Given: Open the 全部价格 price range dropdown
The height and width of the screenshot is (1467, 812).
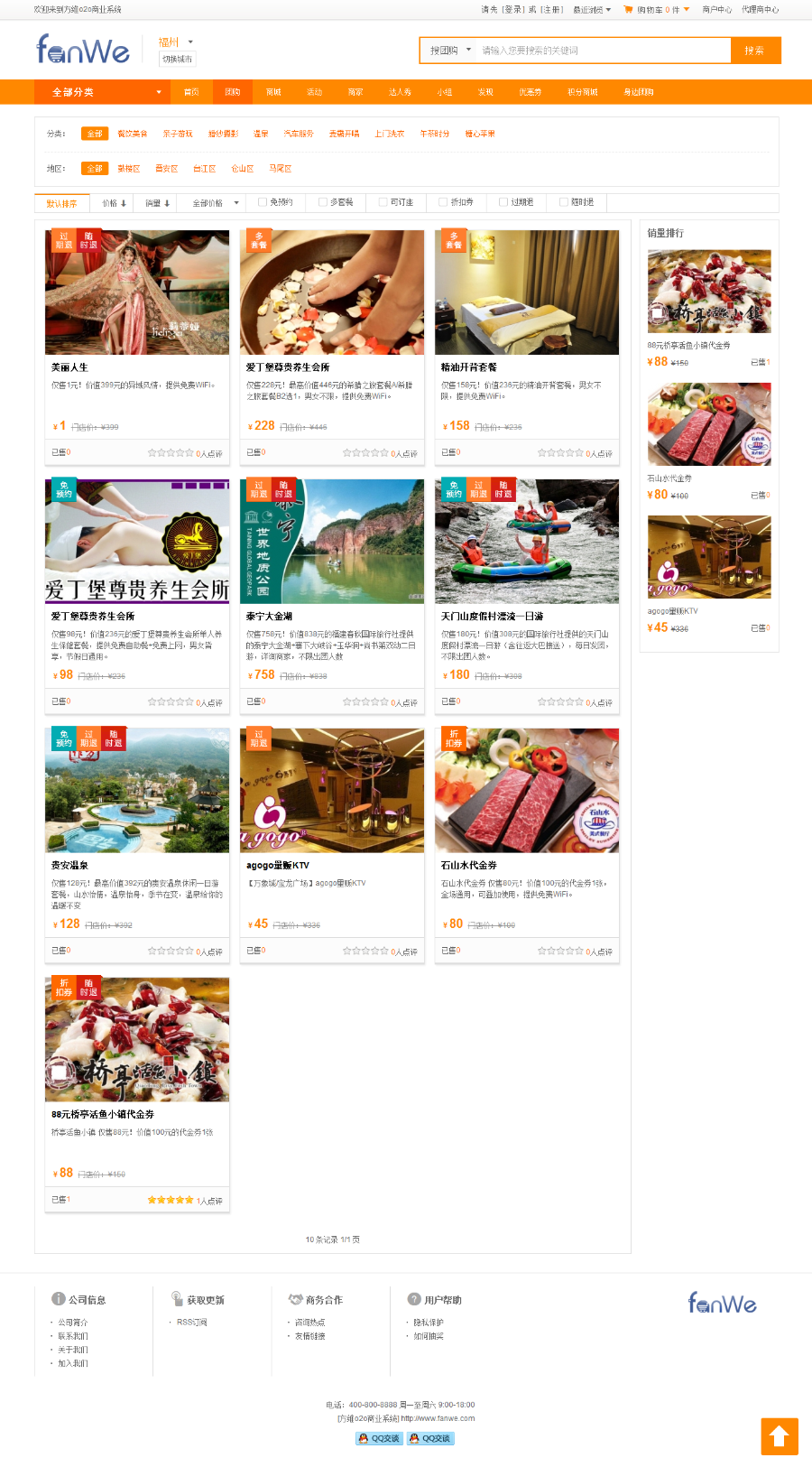Looking at the screenshot, I should pos(215,203).
